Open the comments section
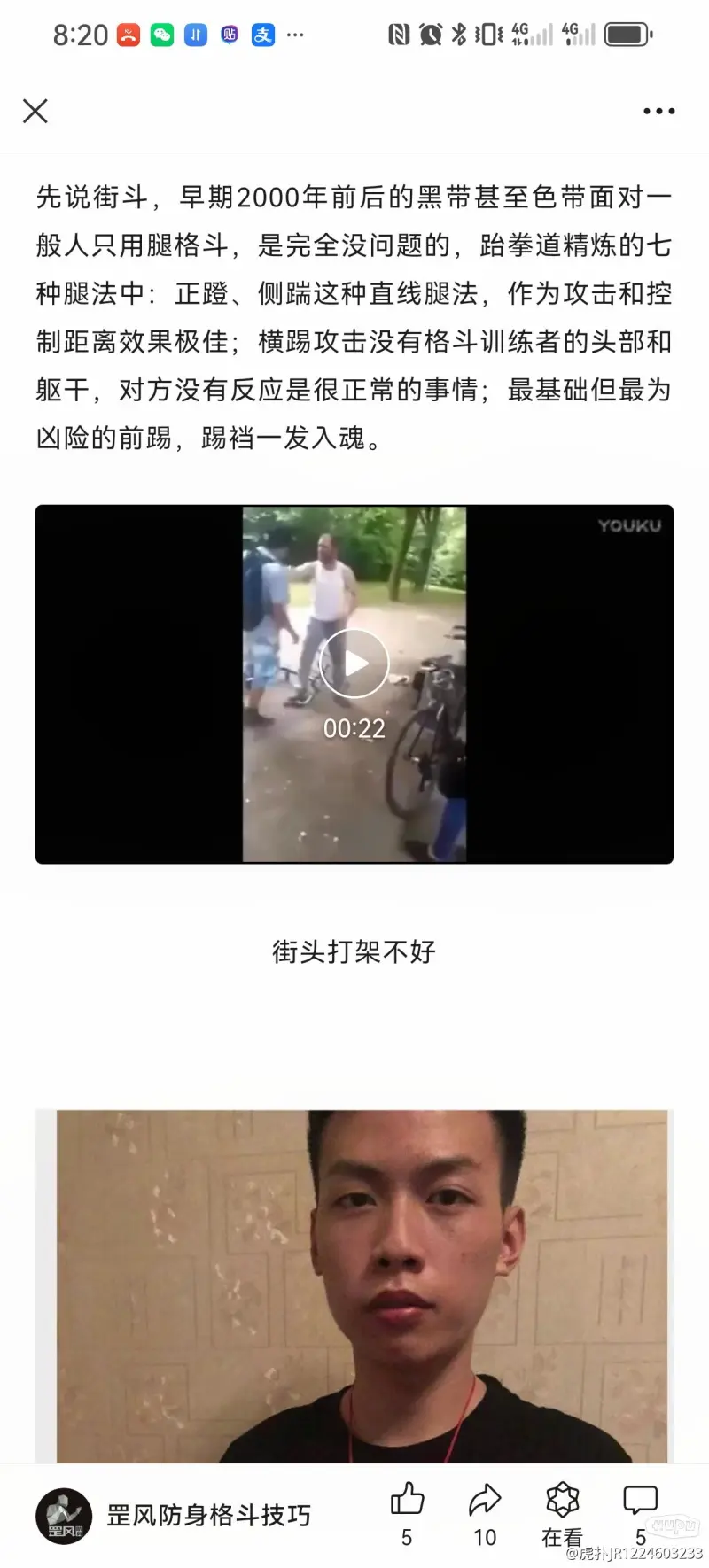The height and width of the screenshot is (1568, 709). tap(640, 1501)
